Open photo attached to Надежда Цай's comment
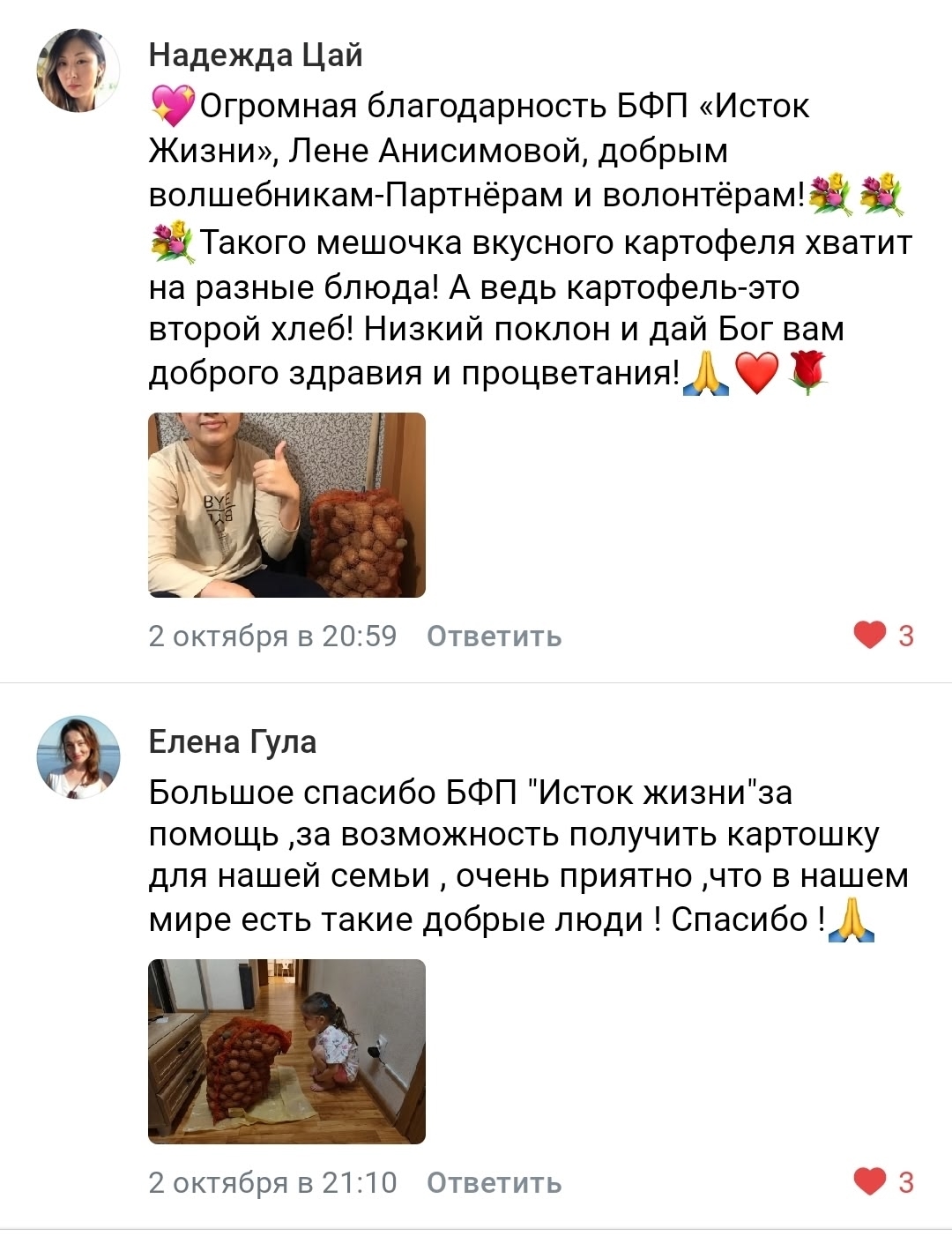 click(x=286, y=505)
